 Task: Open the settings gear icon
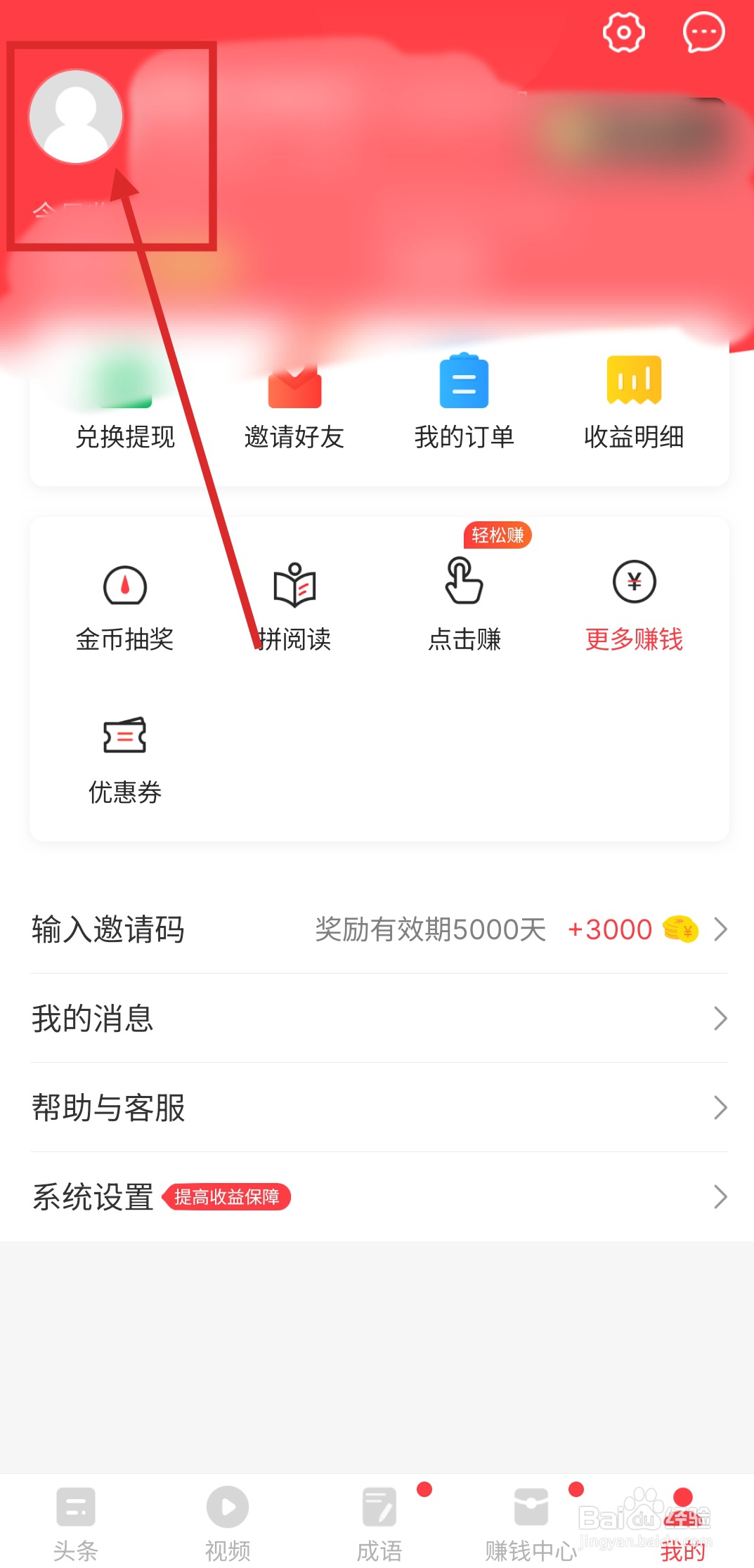623,32
